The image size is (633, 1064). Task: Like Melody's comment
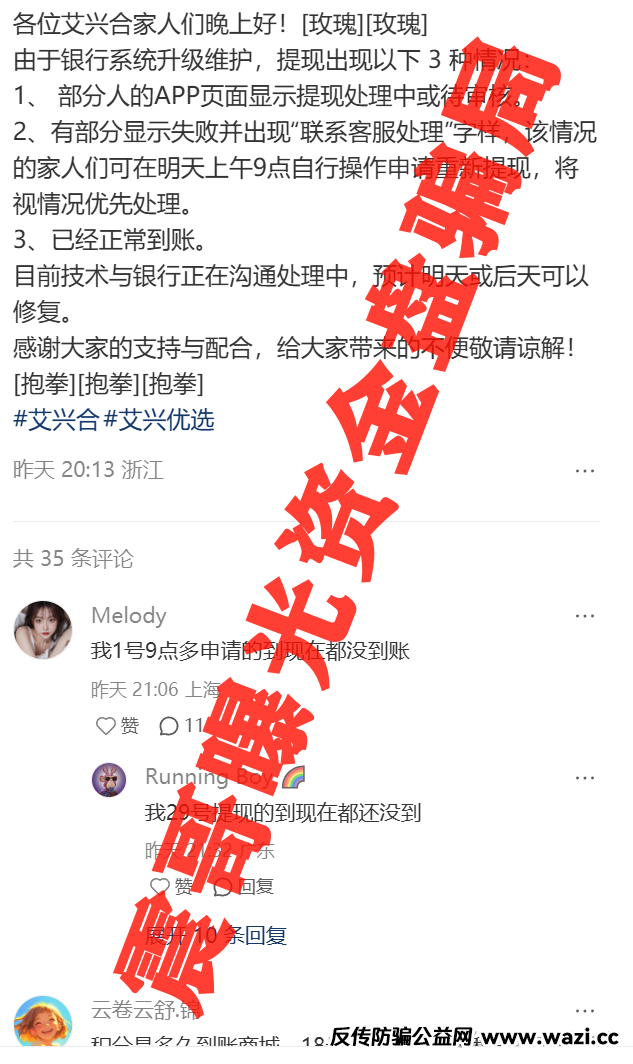click(x=117, y=726)
